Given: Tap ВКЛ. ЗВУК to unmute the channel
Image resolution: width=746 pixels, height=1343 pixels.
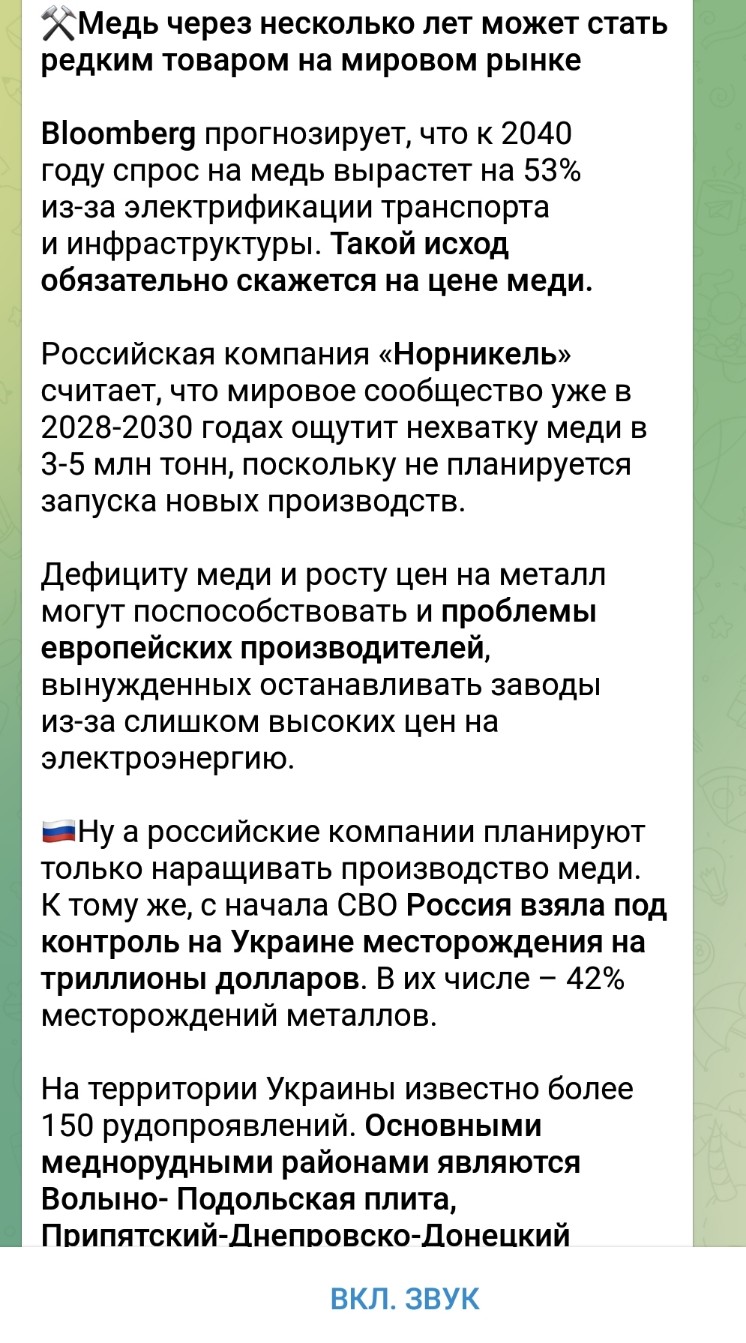Looking at the screenshot, I should click(405, 1299).
